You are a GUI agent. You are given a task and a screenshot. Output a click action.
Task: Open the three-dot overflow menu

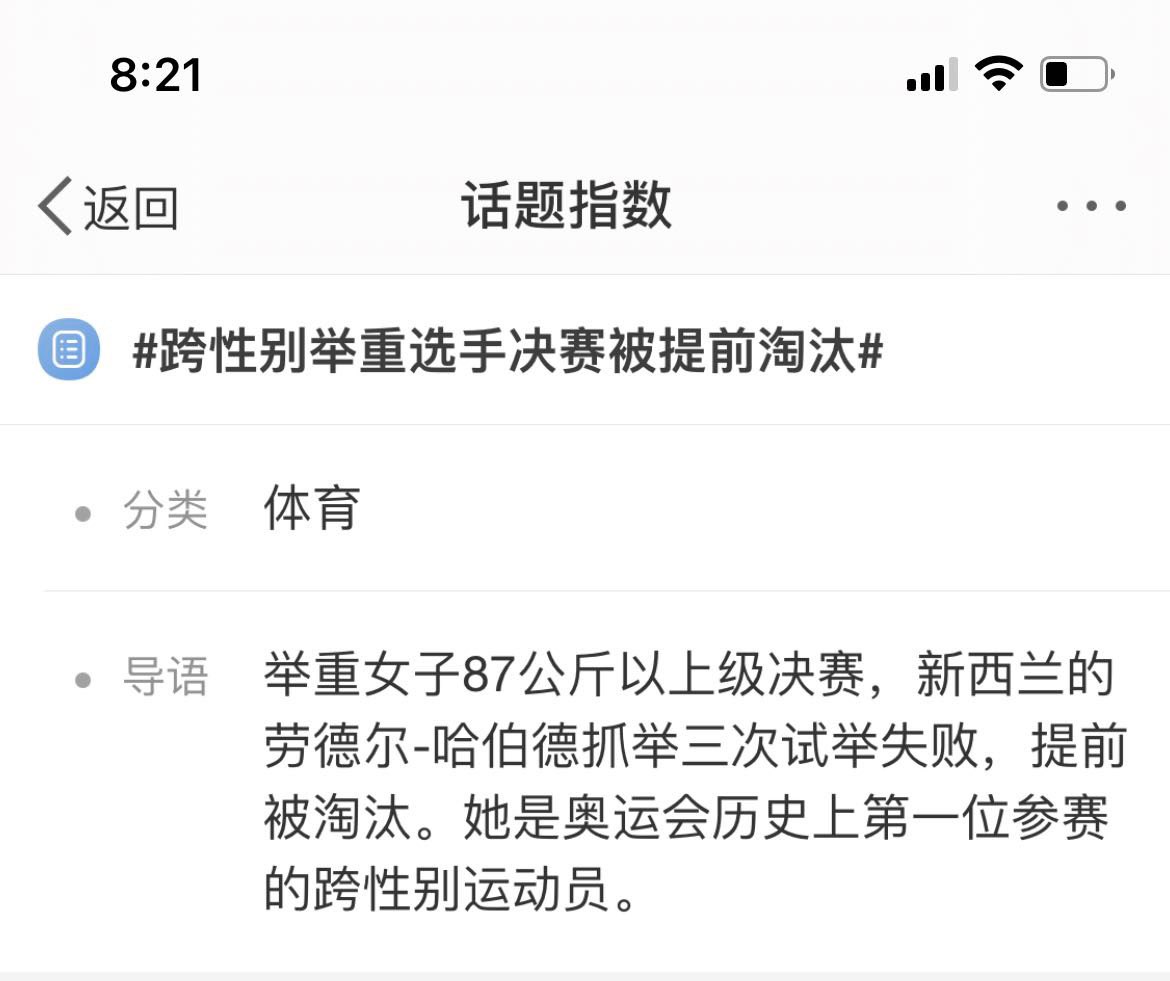pyautogui.click(x=1091, y=207)
